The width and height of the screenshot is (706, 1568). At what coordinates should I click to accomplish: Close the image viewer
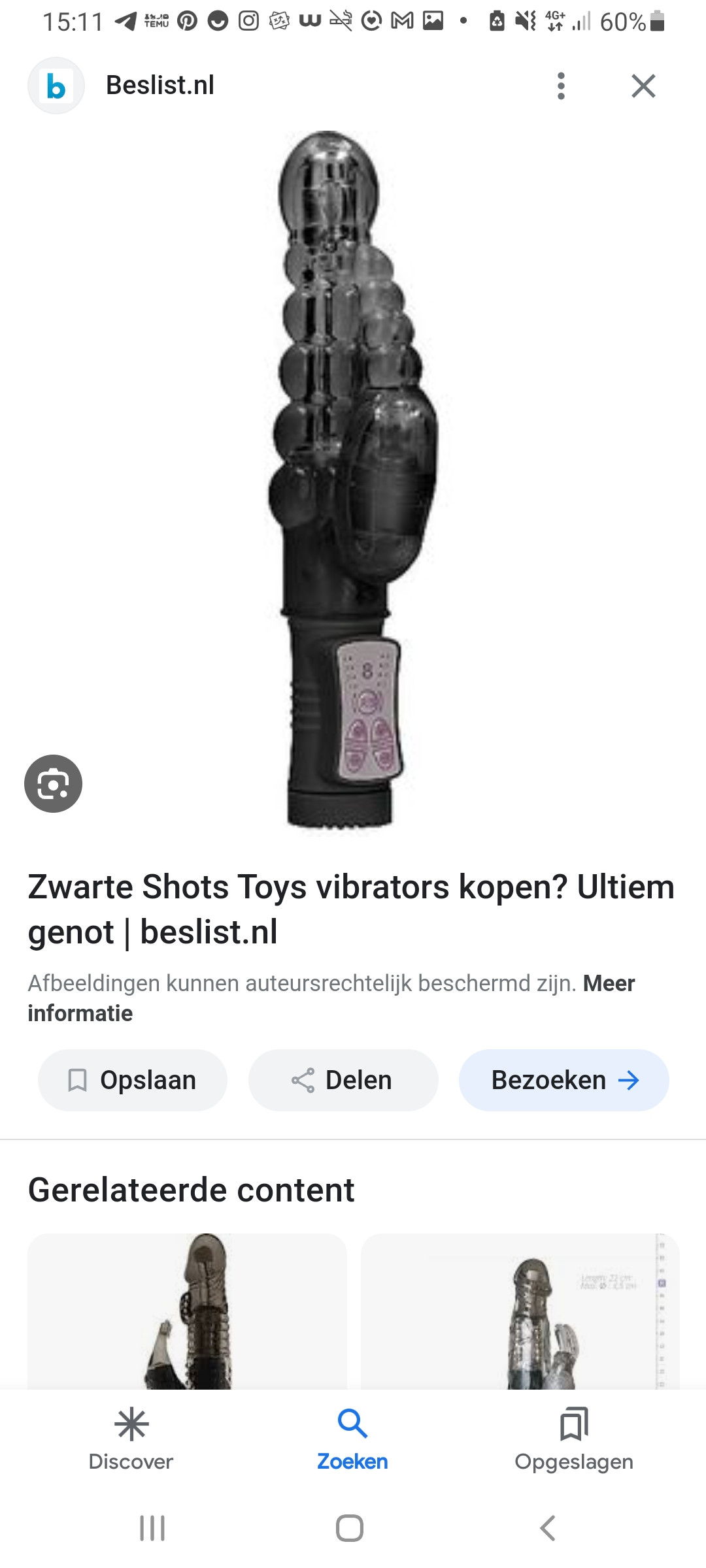point(643,86)
